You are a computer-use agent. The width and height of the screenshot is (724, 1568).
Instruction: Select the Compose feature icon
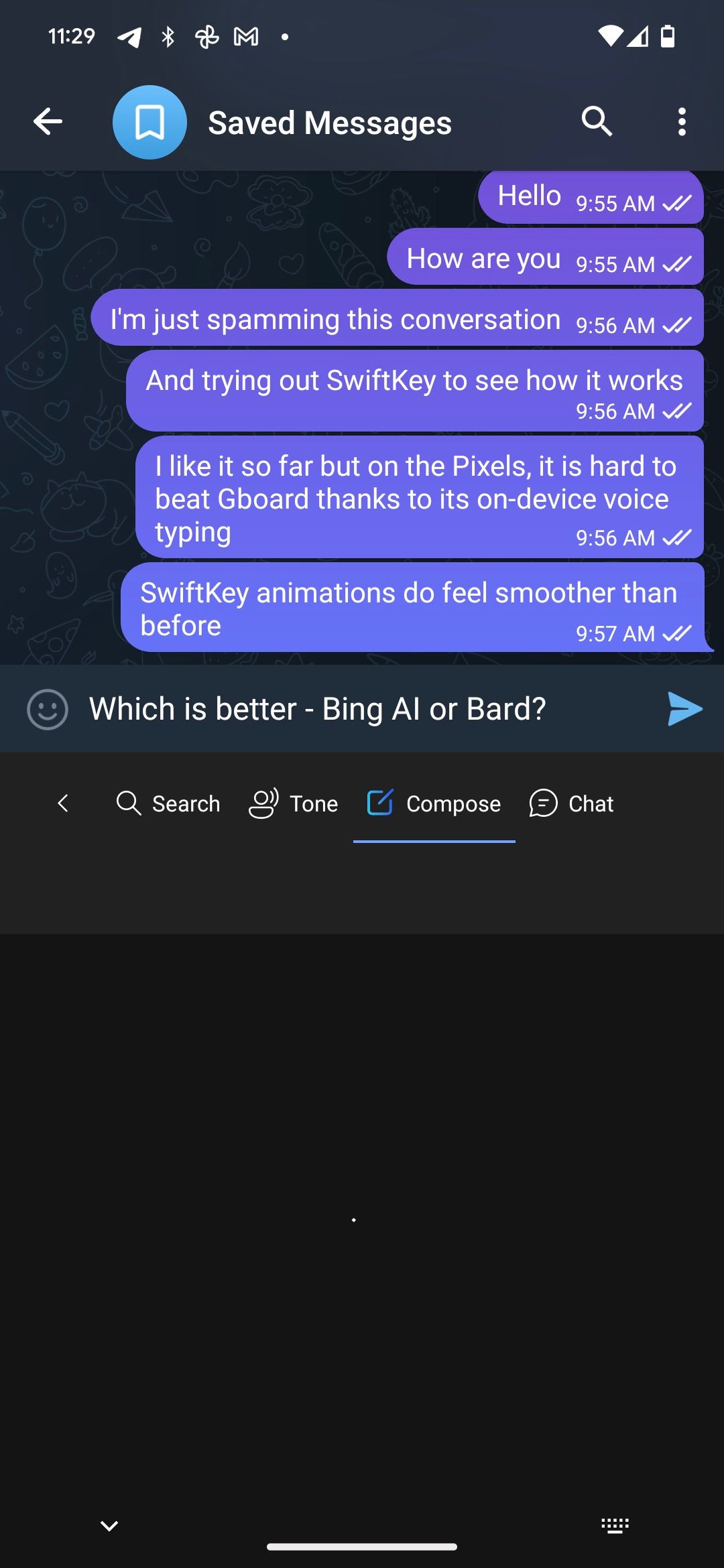point(381,803)
